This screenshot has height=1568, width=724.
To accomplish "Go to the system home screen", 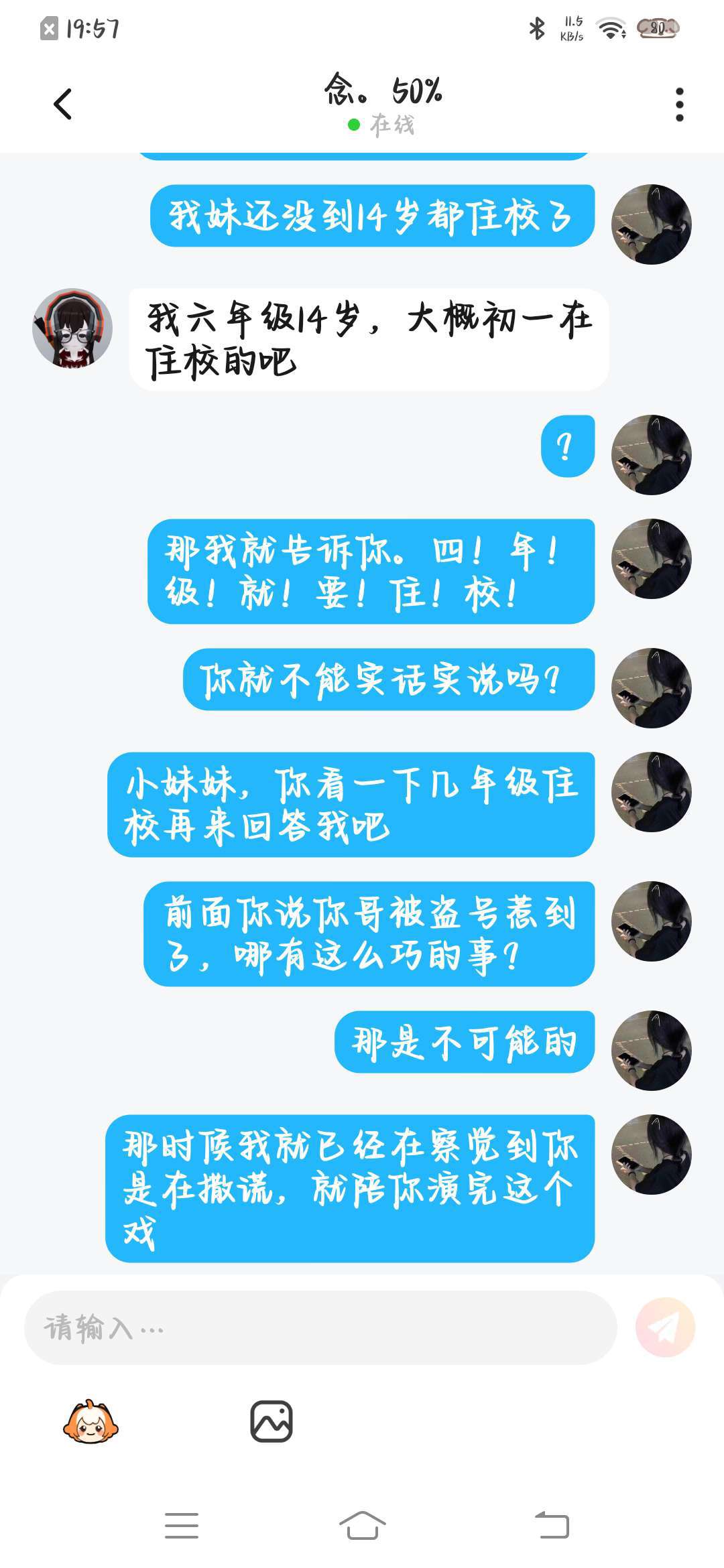I will [362, 1525].
